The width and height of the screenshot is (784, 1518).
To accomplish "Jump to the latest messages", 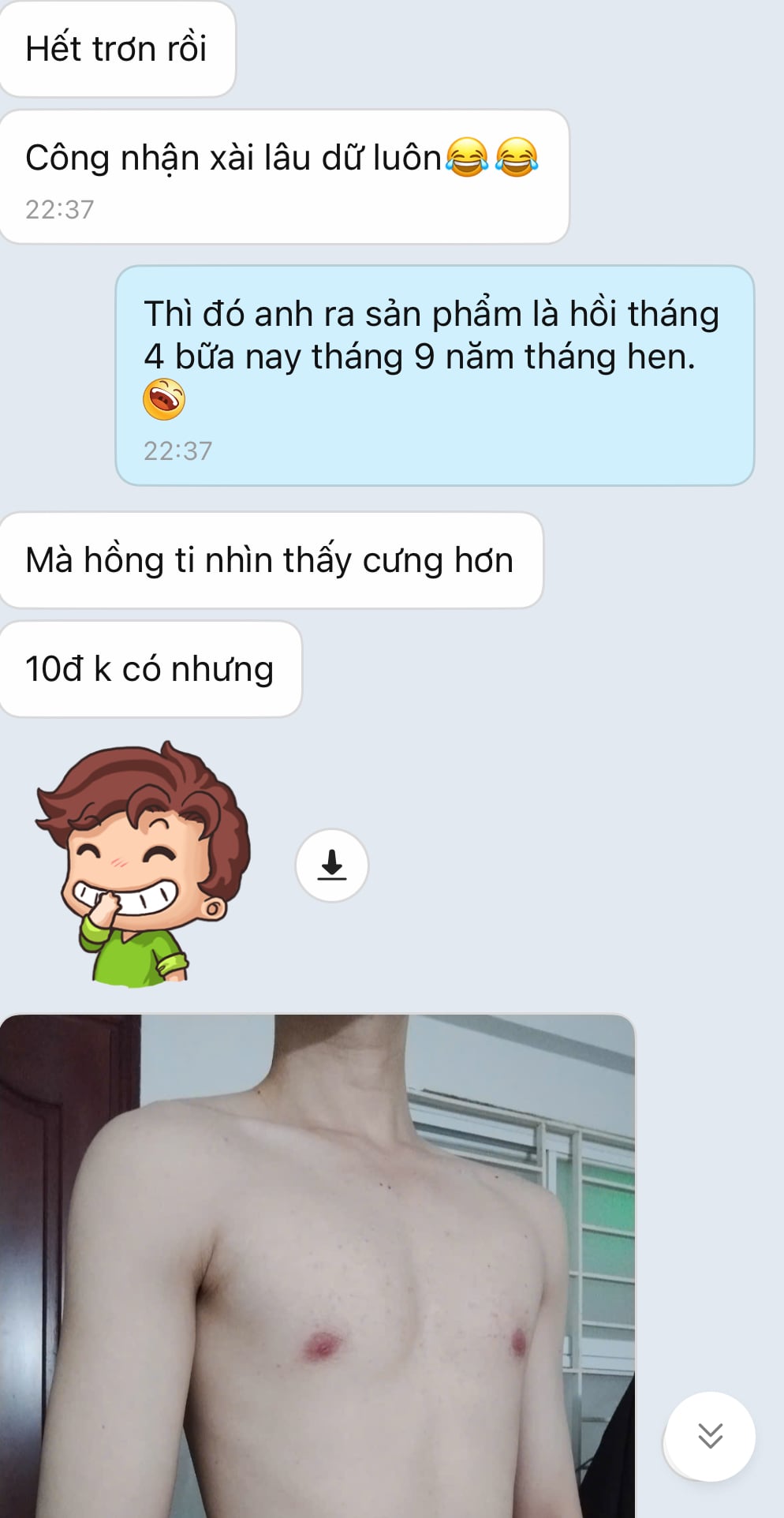I will click(x=710, y=1435).
